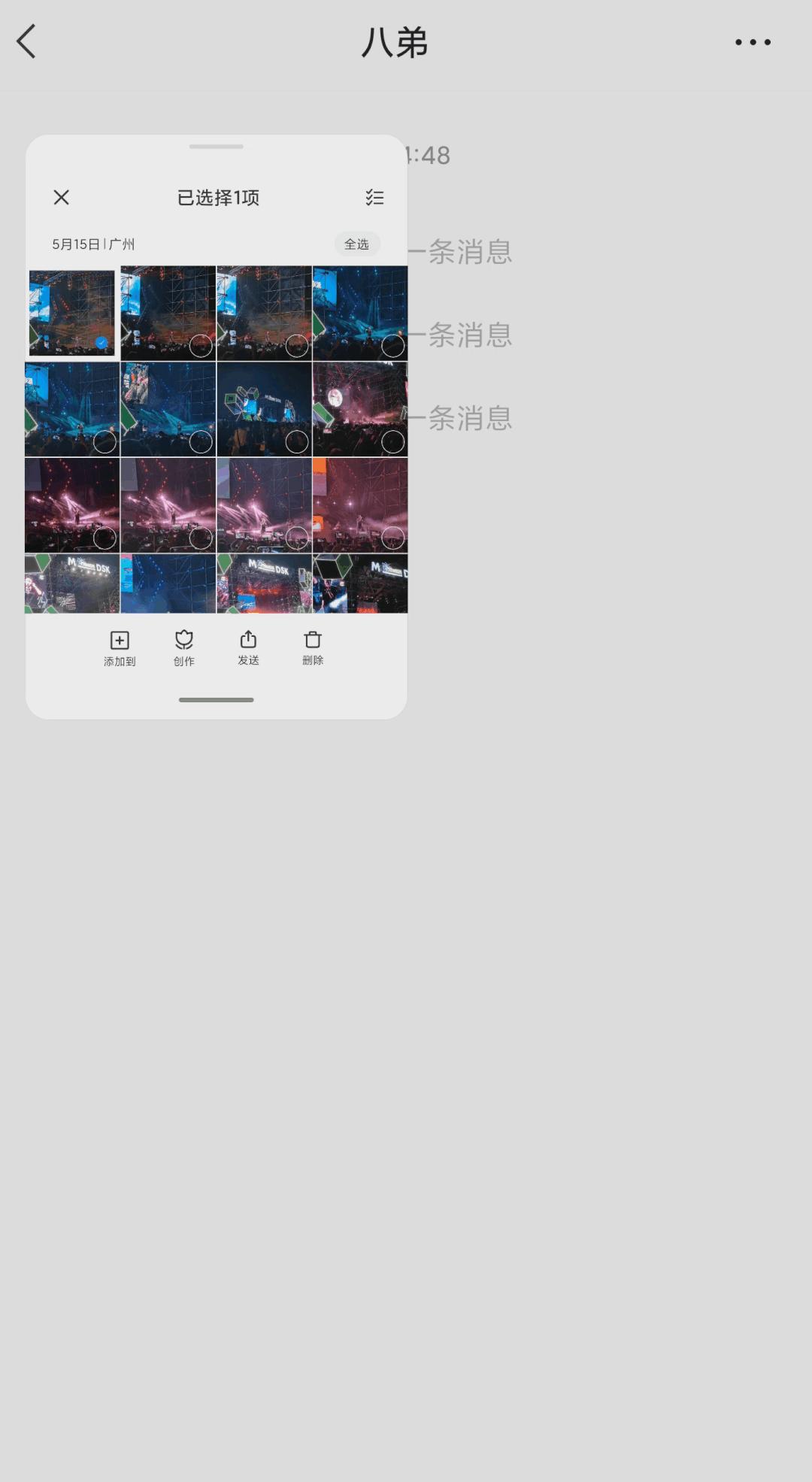Open the chat overflow menu with three dots
The height and width of the screenshot is (1482, 812).
[x=754, y=42]
